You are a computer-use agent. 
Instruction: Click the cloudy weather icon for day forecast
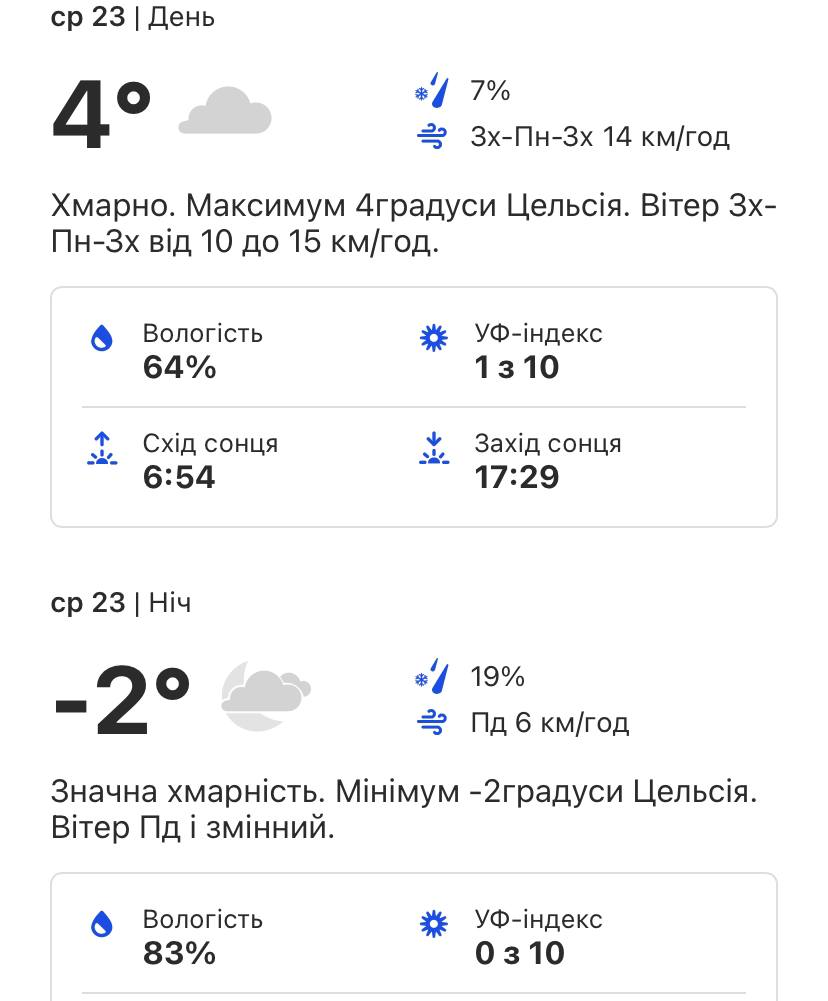[x=225, y=113]
